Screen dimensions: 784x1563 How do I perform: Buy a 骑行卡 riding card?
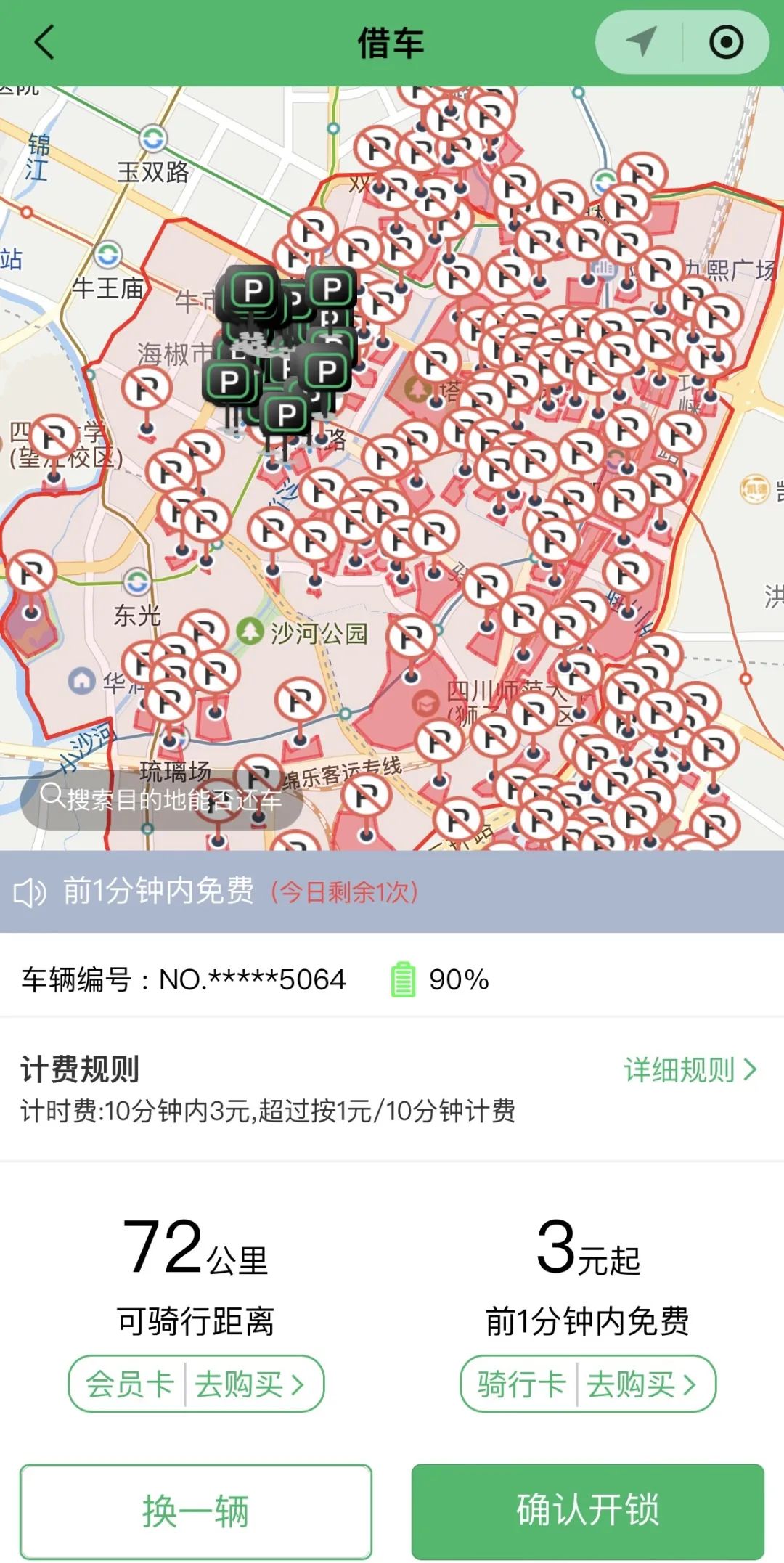pyautogui.click(x=588, y=1384)
